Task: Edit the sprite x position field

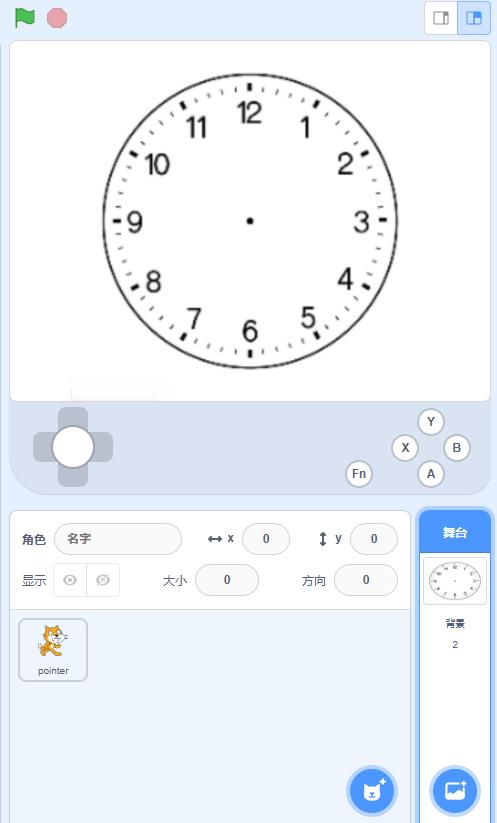Action: (x=266, y=539)
